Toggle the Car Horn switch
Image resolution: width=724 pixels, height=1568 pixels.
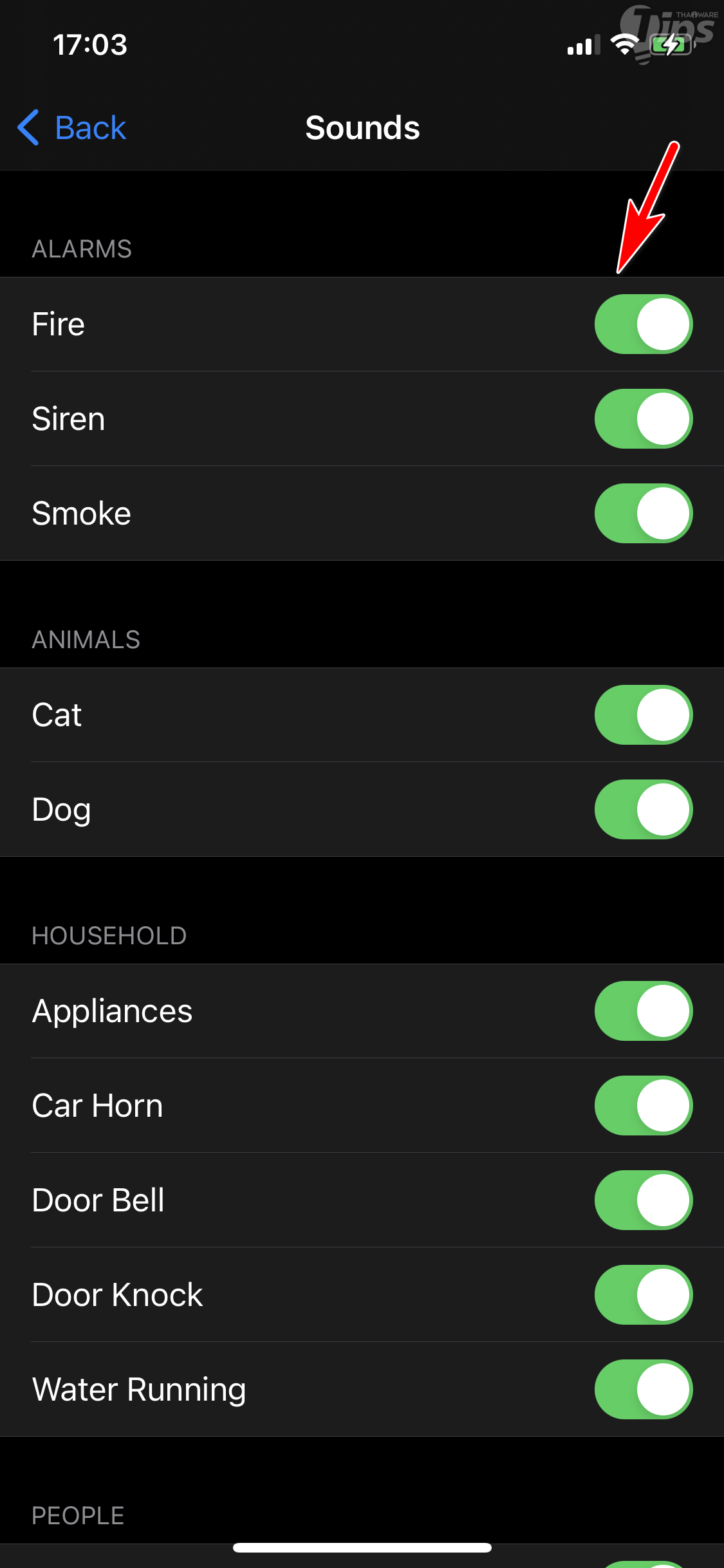point(643,1106)
